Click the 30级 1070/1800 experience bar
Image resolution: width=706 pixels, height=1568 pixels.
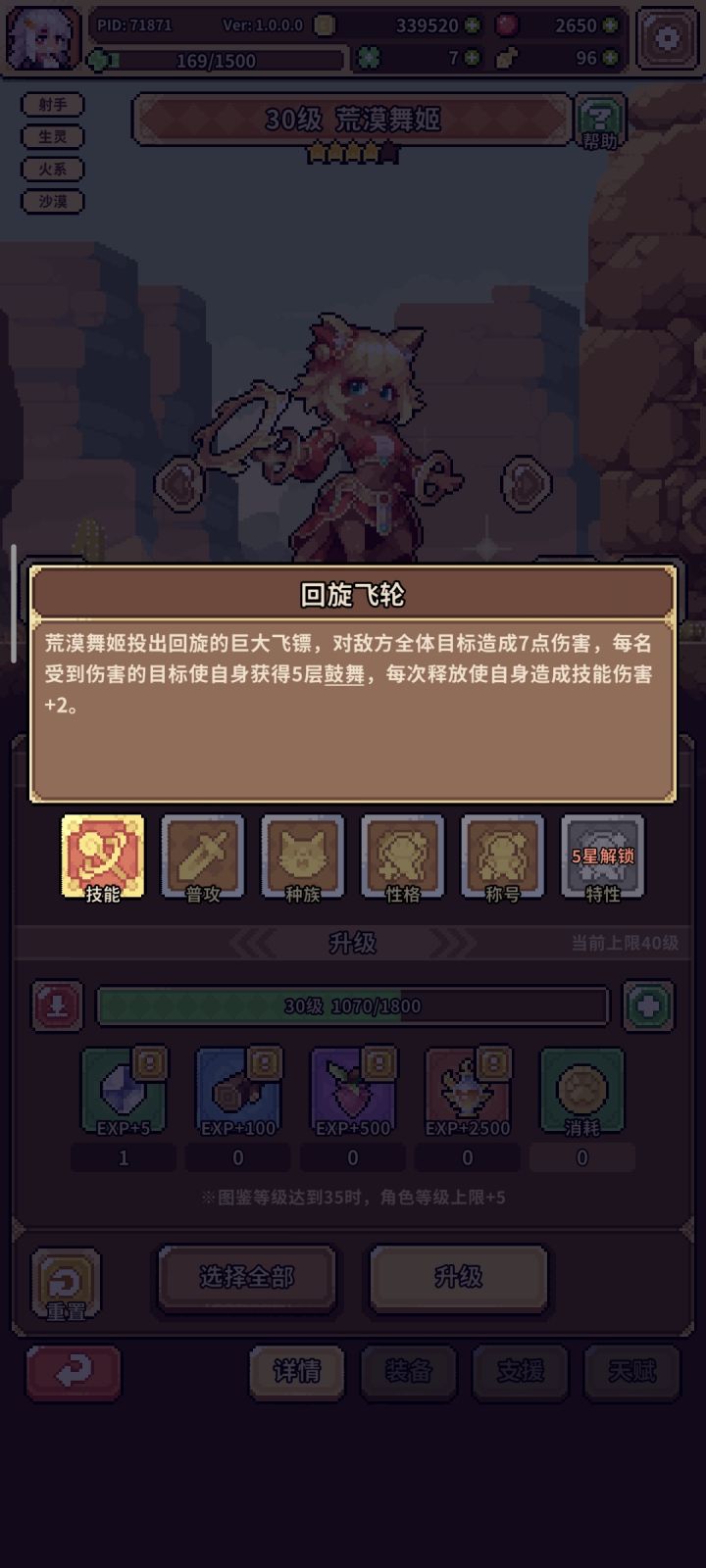(x=351, y=1005)
